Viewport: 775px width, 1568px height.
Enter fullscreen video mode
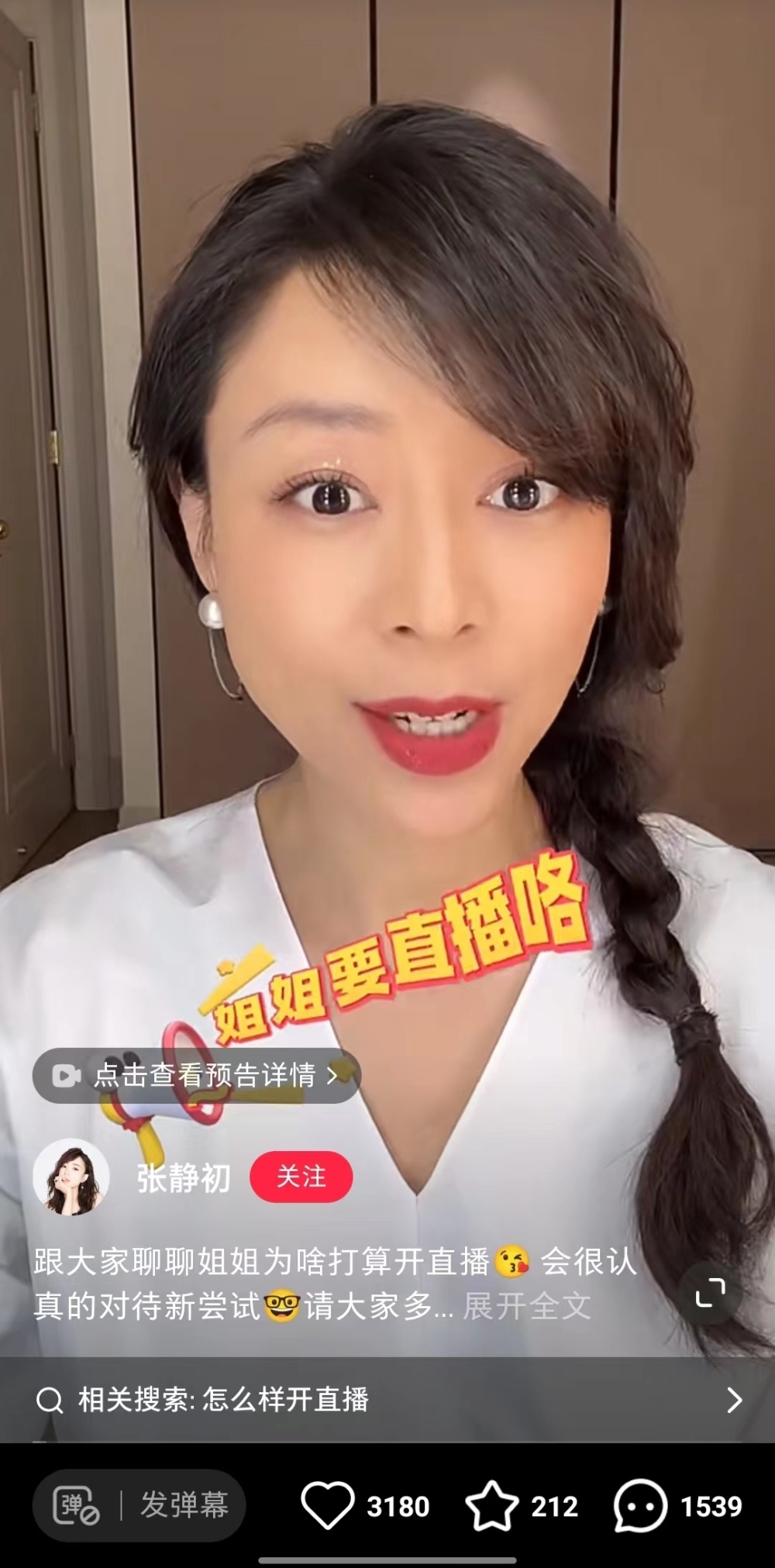pyautogui.click(x=710, y=1294)
